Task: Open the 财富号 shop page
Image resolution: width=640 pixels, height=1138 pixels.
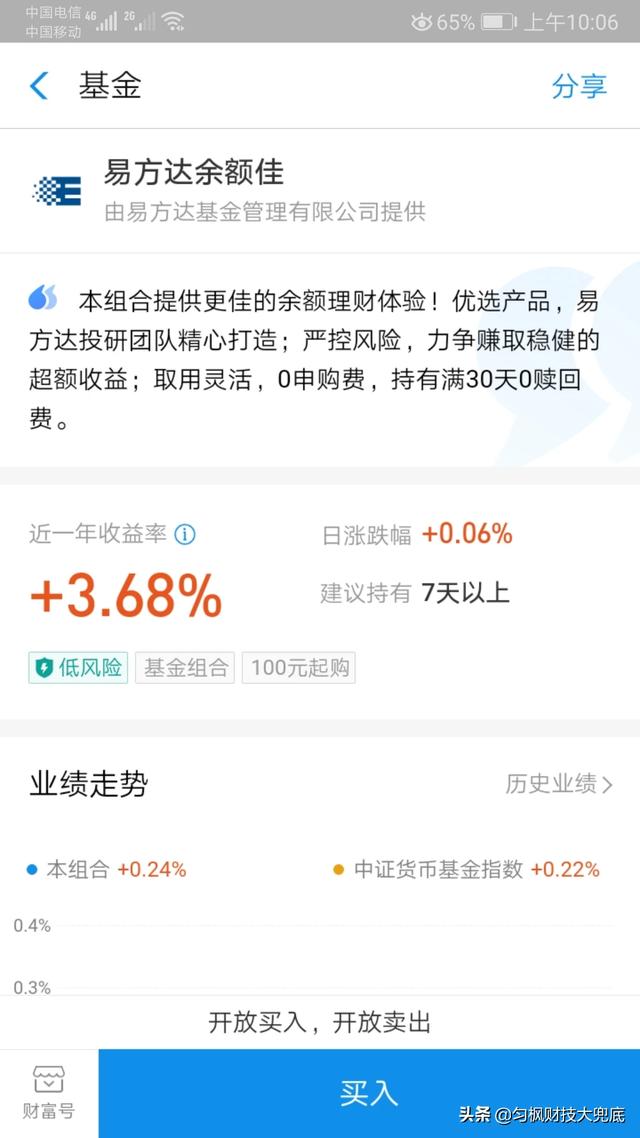Action: click(49, 1093)
